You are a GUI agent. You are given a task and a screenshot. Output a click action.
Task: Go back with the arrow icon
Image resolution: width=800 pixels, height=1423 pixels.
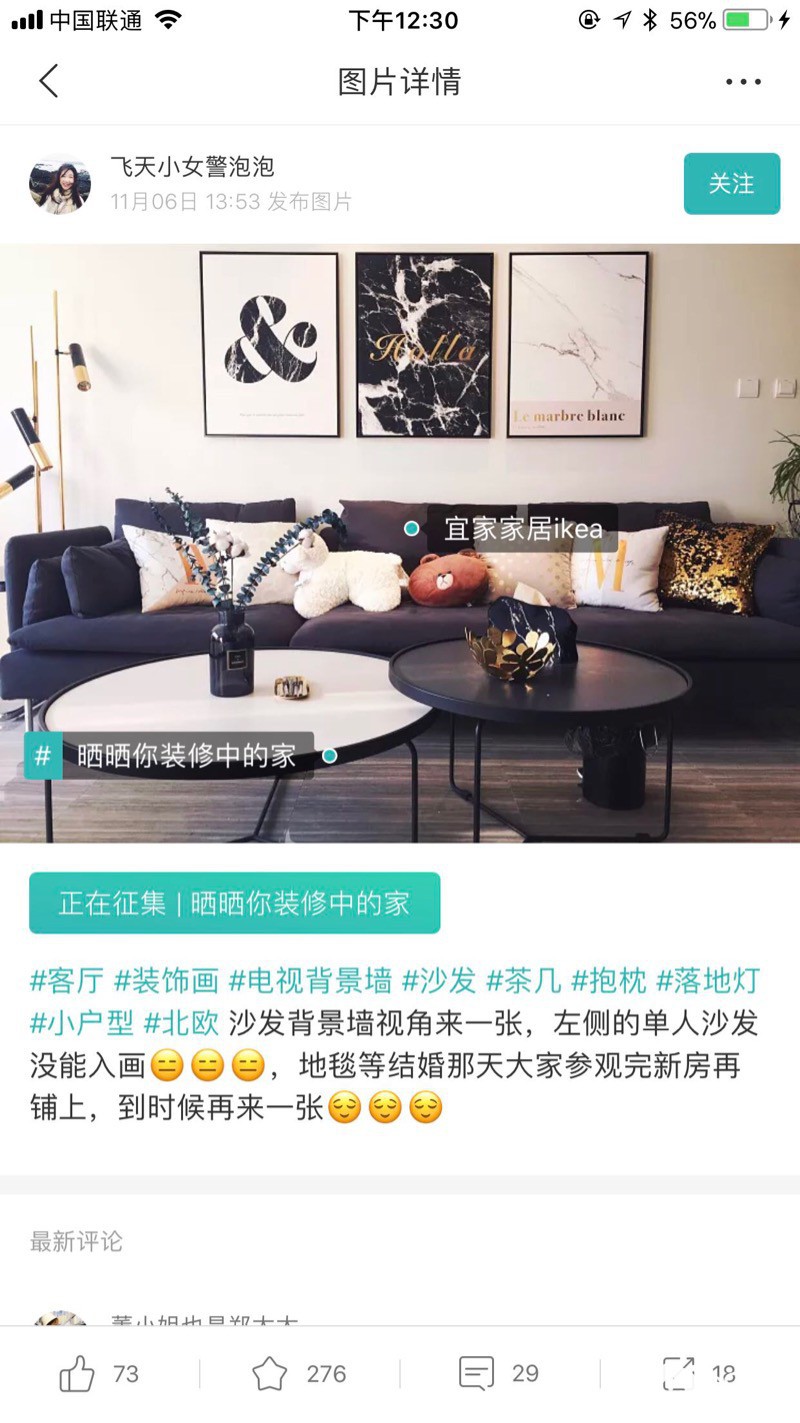pyautogui.click(x=48, y=81)
